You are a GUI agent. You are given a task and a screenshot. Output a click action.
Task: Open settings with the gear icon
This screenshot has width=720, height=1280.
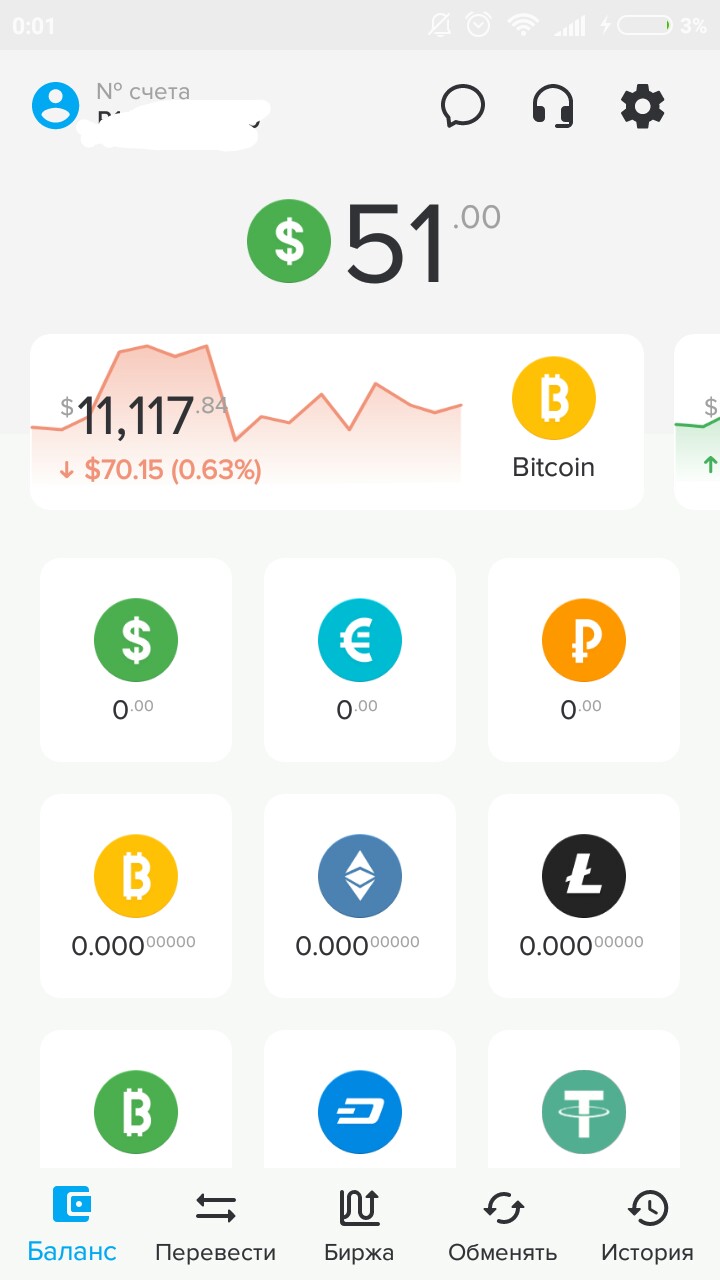[642, 106]
